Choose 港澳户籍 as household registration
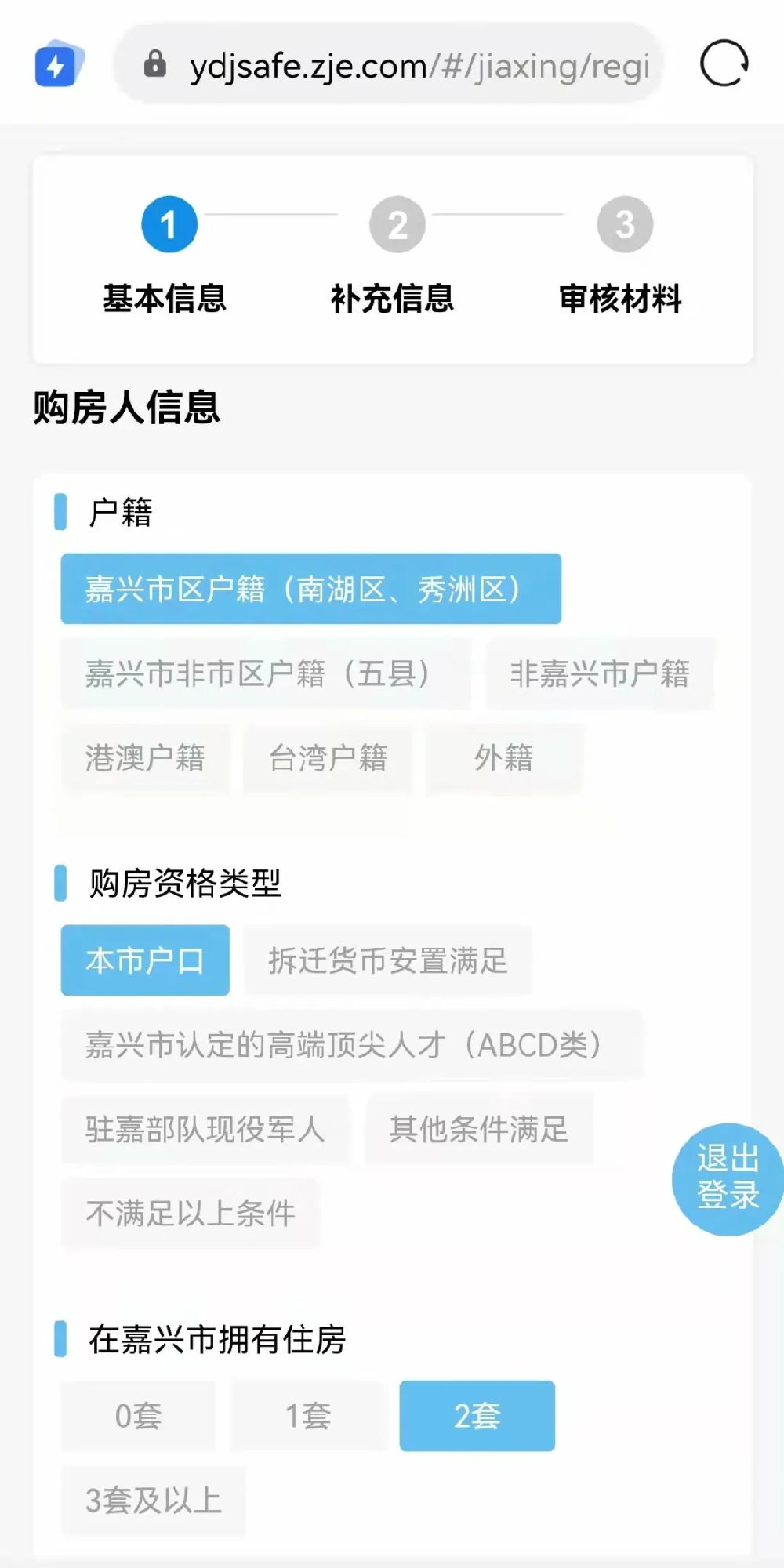784x1568 pixels. coord(145,758)
